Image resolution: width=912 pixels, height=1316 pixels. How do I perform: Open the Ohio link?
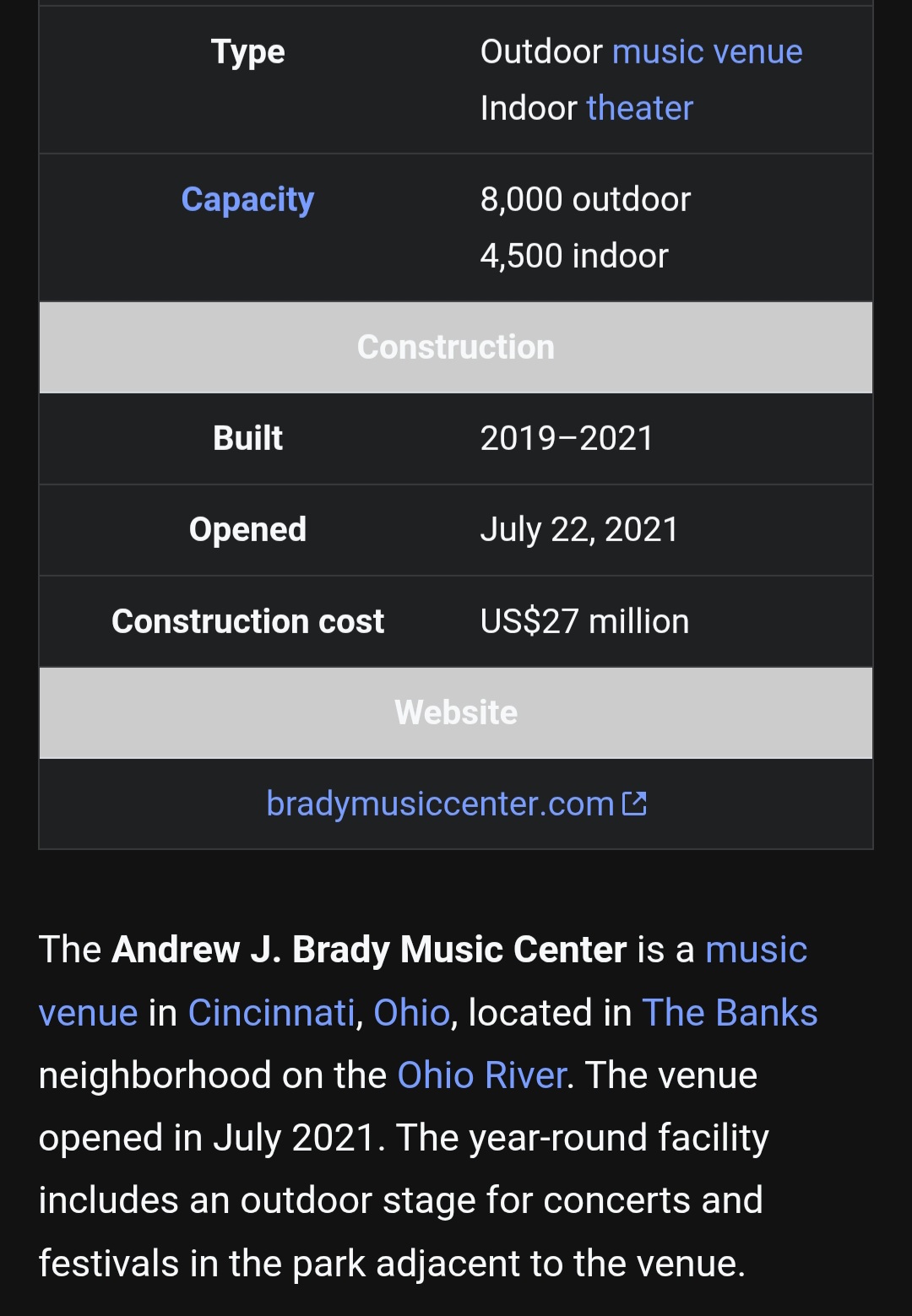pyautogui.click(x=411, y=1013)
